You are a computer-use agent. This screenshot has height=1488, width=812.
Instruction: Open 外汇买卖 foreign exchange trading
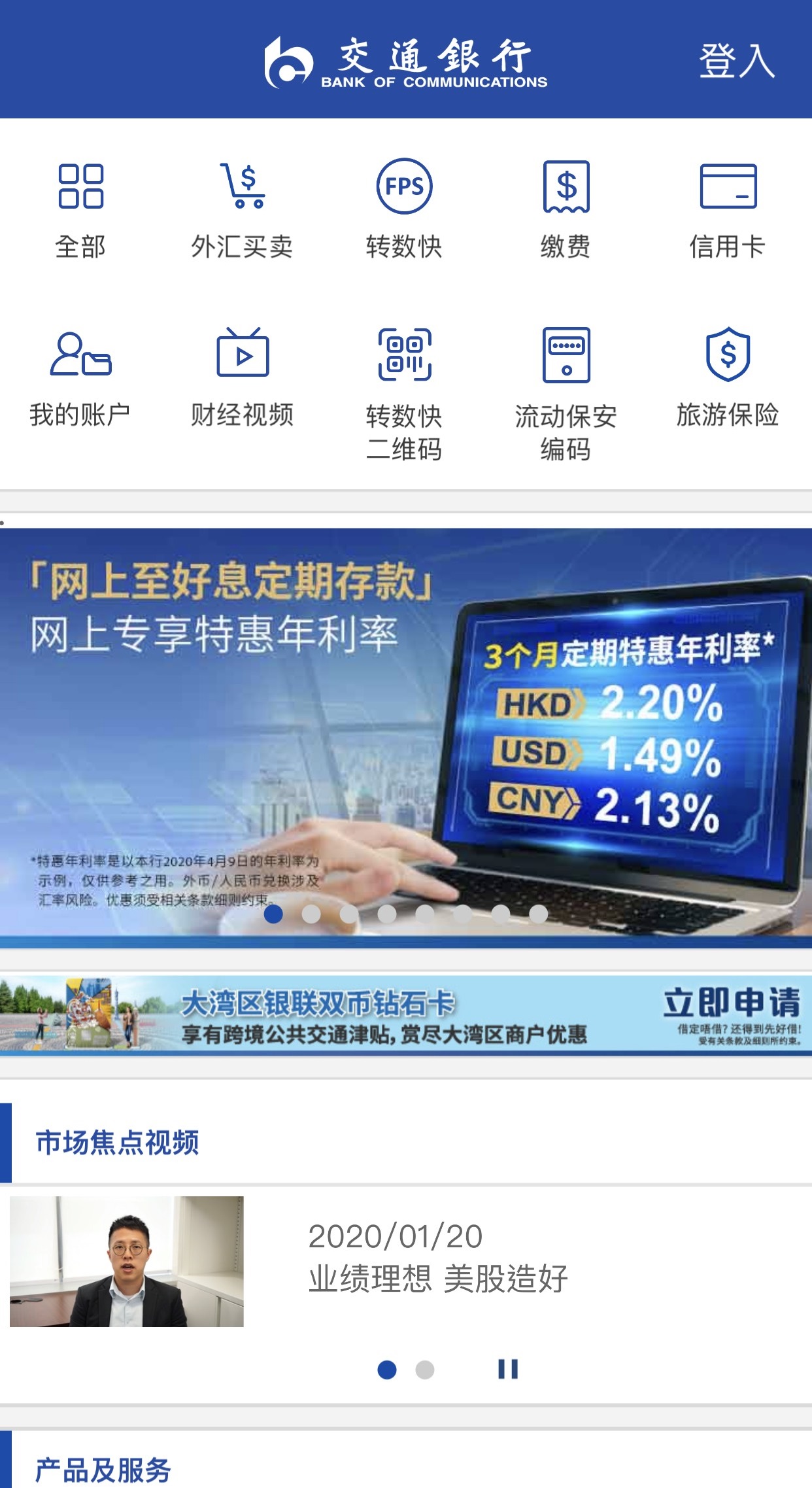242,209
